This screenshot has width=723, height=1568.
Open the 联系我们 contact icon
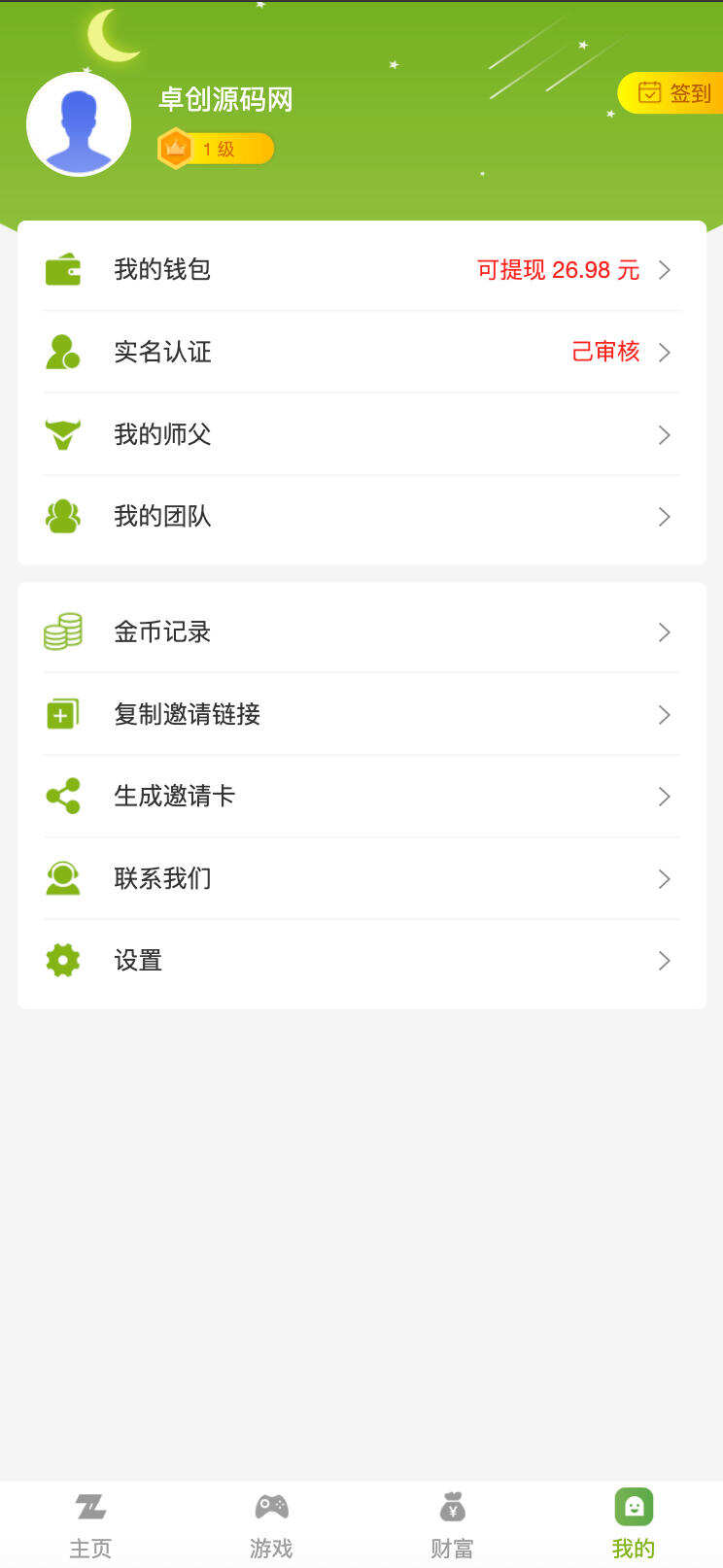click(x=62, y=878)
